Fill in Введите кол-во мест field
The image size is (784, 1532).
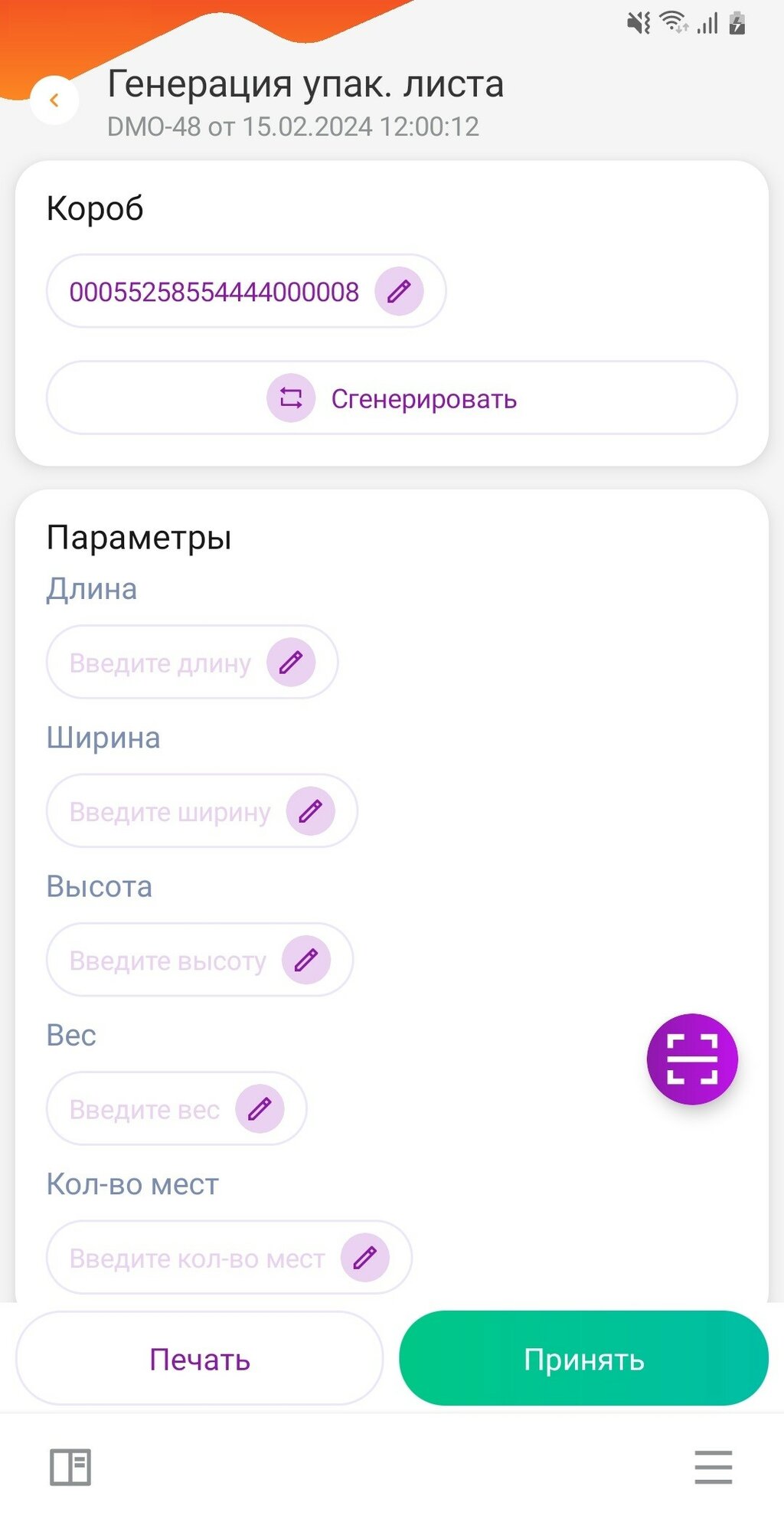[197, 1258]
